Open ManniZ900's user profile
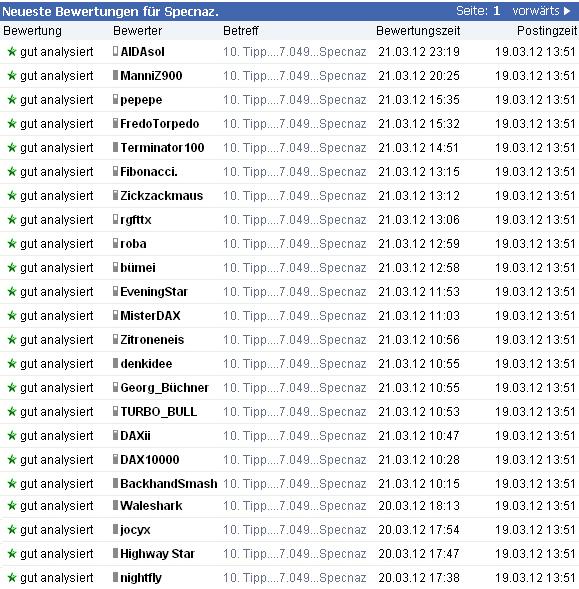Image resolution: width=579 pixels, height=589 pixels. pos(151,76)
